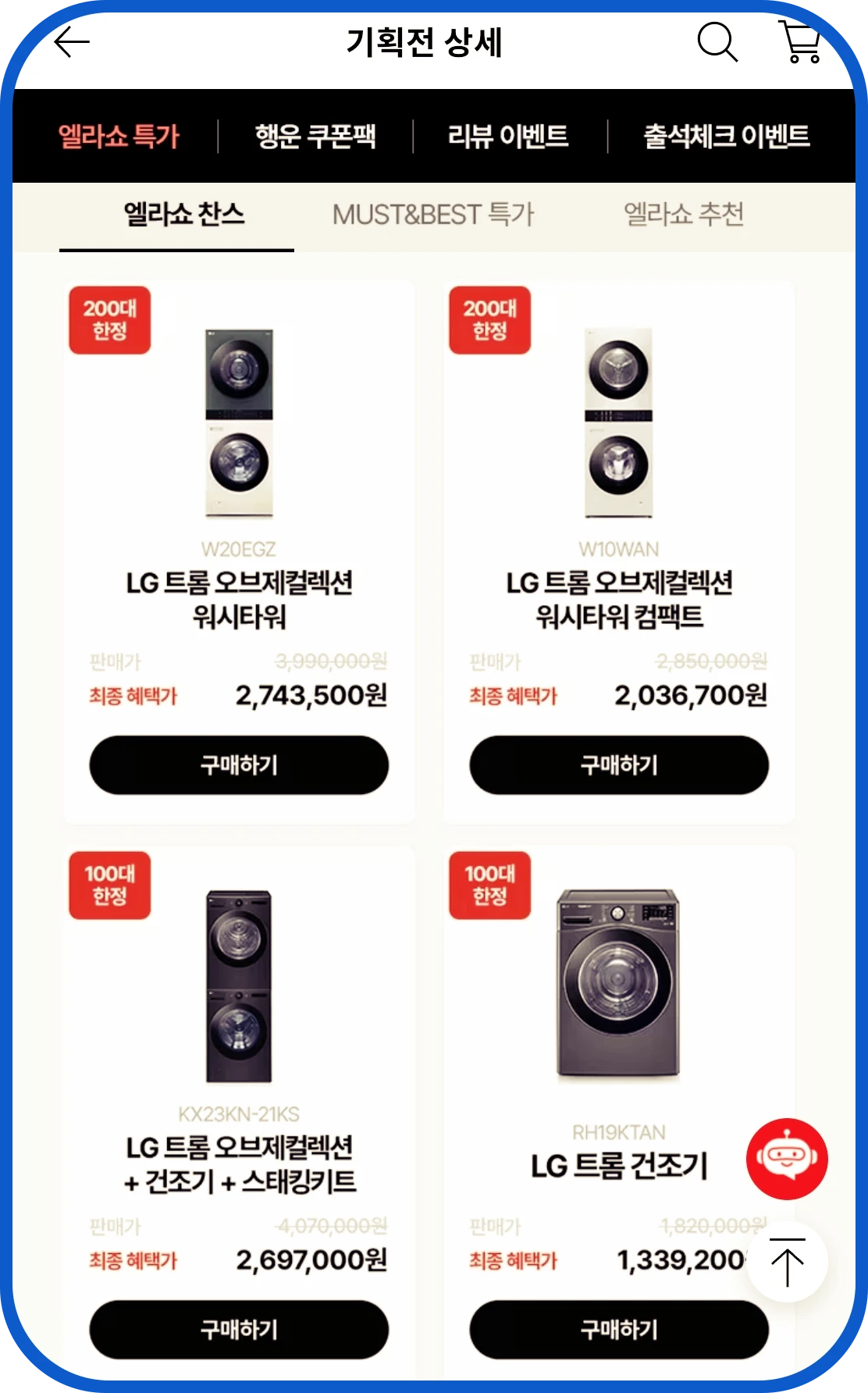
Task: Open the 리뷰 이벤트 tab
Action: [508, 136]
